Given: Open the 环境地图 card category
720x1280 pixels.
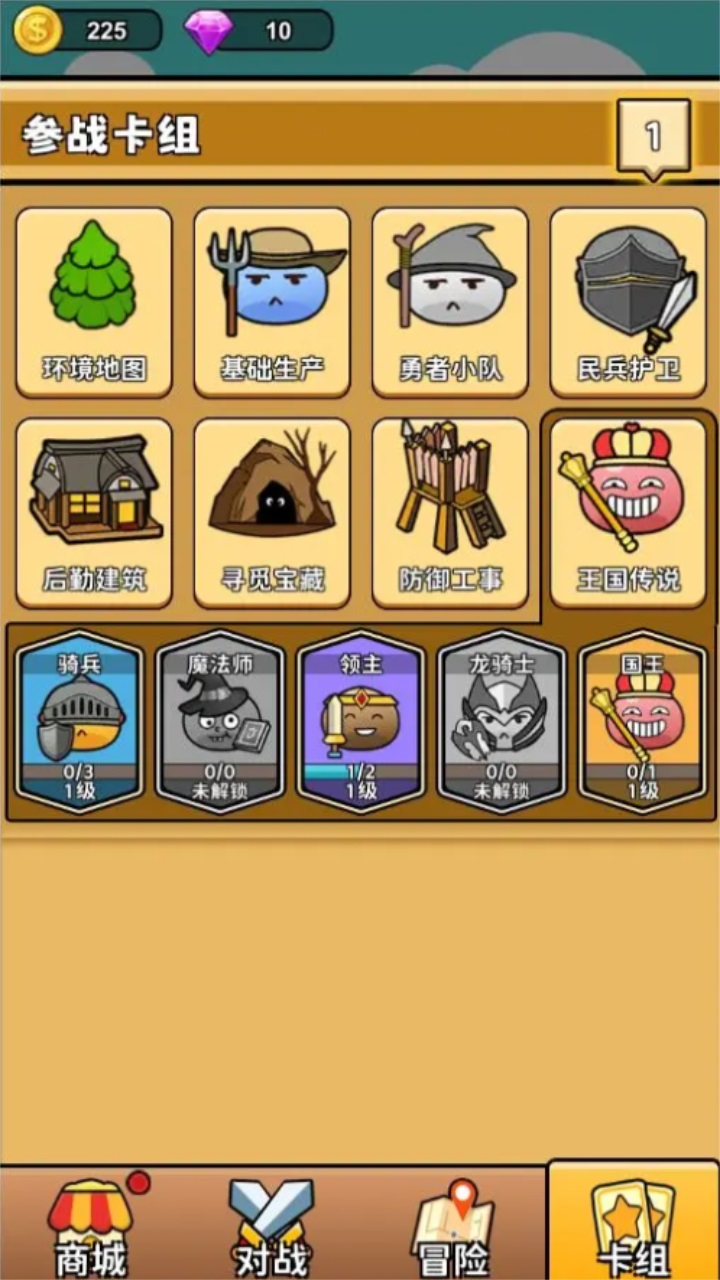Looking at the screenshot, I should point(94,301).
